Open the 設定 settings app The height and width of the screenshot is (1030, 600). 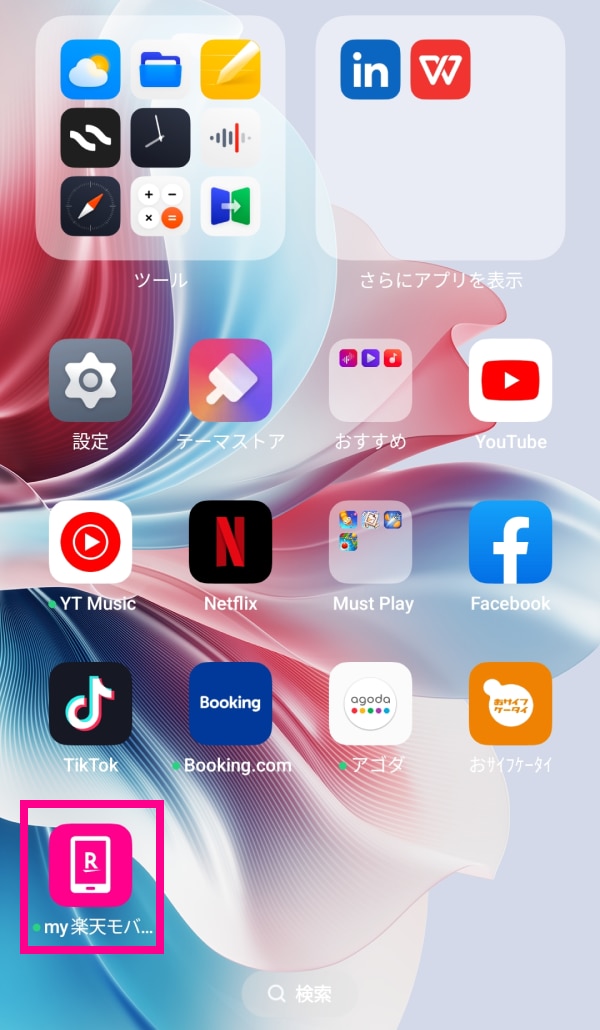click(x=90, y=381)
